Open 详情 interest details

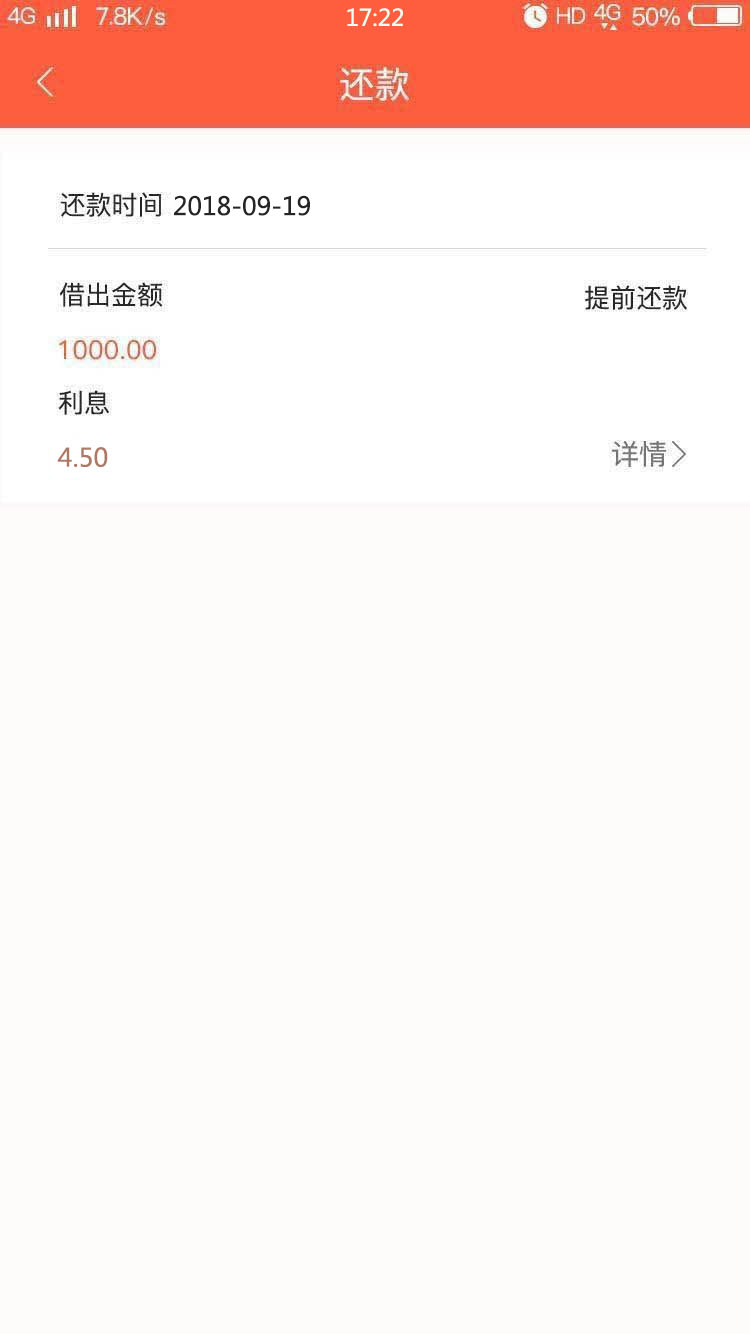pos(649,455)
